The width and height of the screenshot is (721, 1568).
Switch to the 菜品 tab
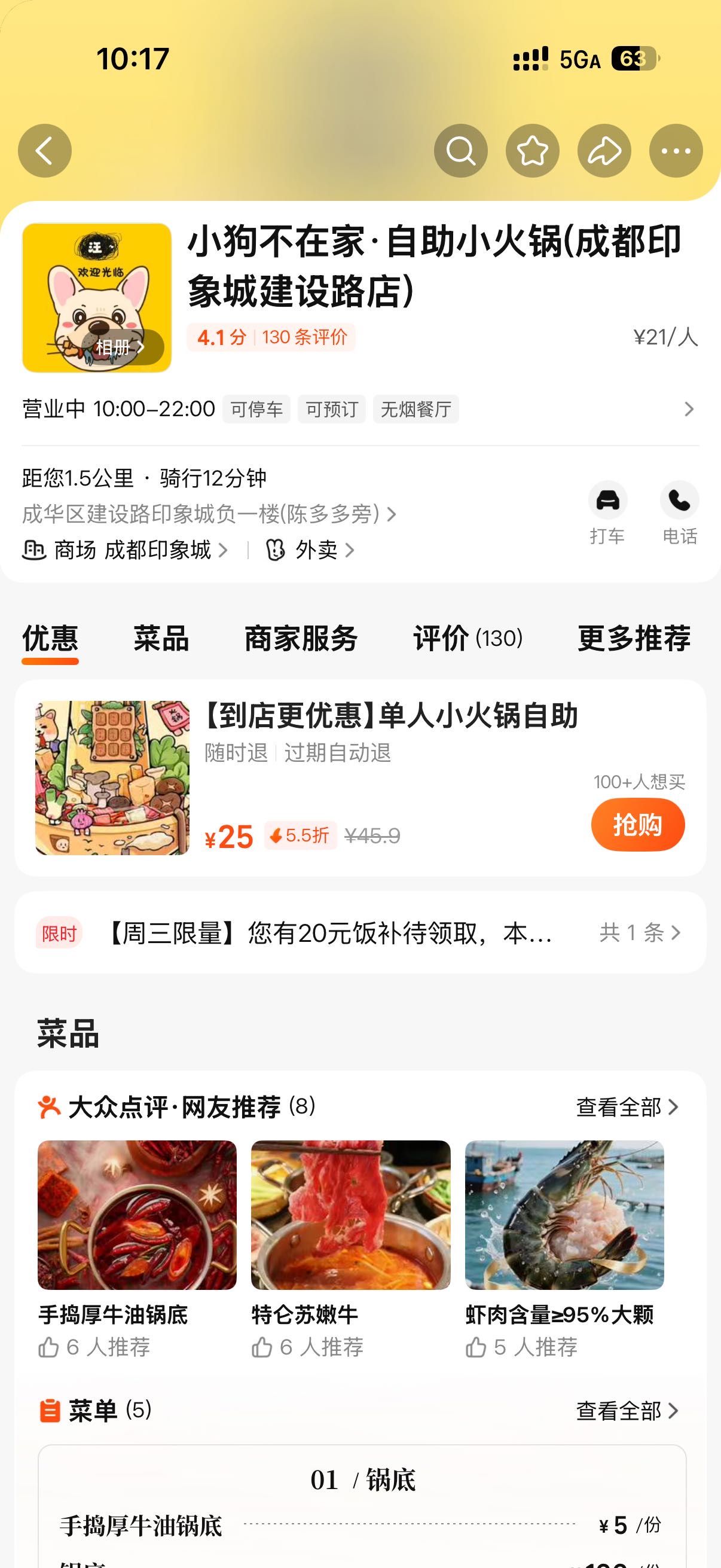click(x=161, y=639)
